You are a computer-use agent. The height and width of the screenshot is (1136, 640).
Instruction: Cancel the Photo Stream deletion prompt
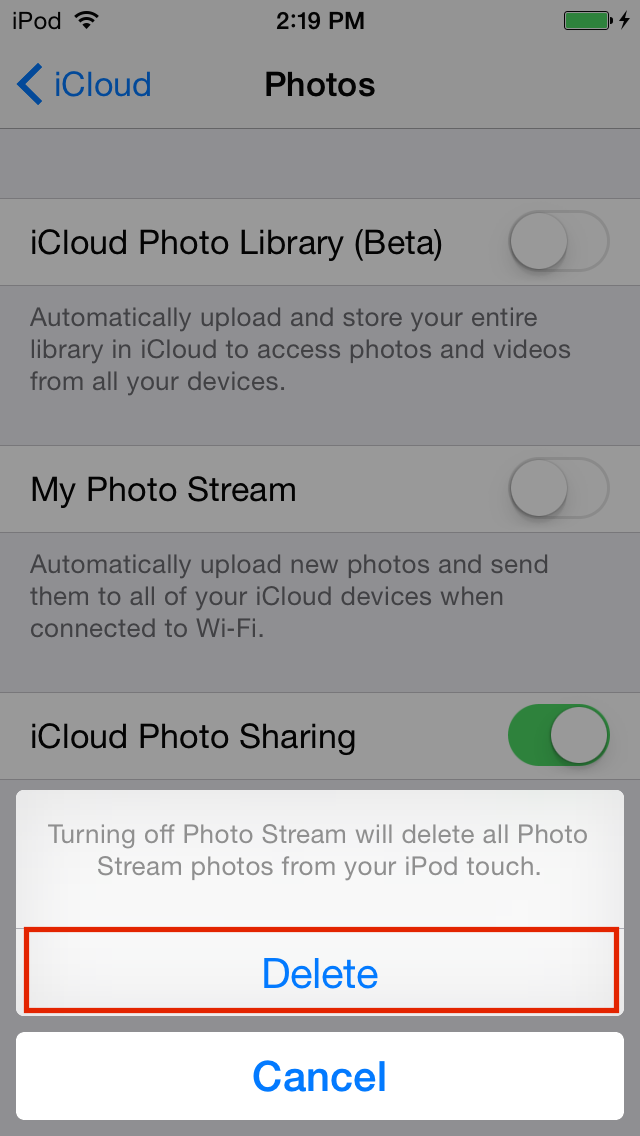point(320,1076)
